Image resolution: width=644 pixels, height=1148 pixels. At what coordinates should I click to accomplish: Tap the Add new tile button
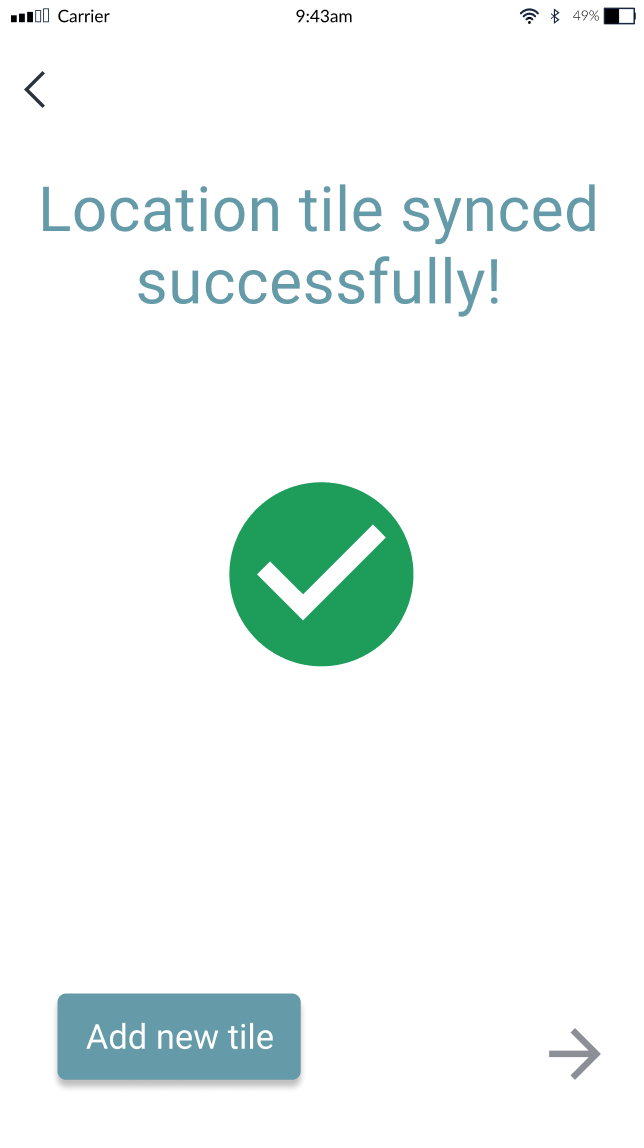pyautogui.click(x=179, y=1037)
